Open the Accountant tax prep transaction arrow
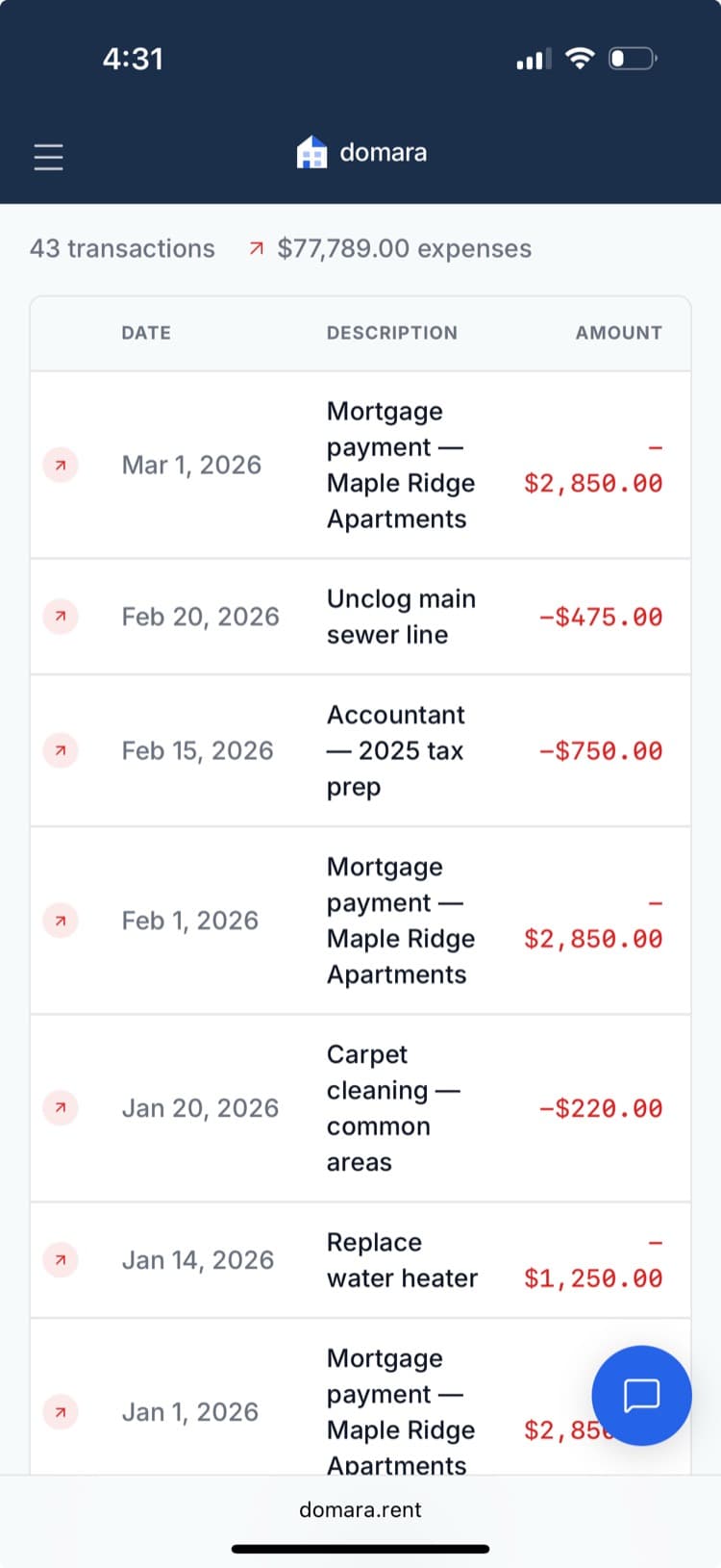The image size is (721, 1568). (x=60, y=750)
